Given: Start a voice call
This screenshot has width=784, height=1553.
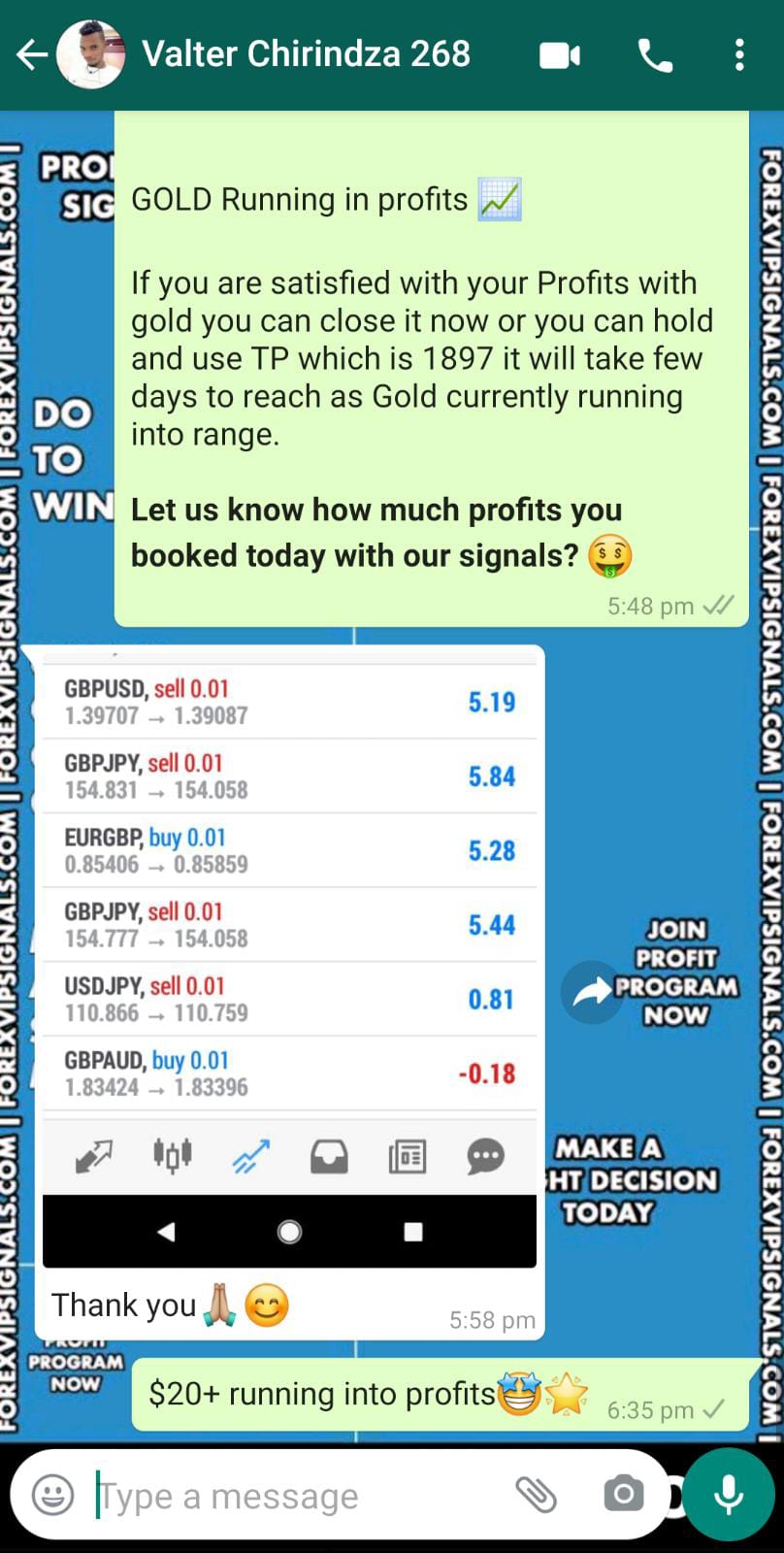Looking at the screenshot, I should click(x=655, y=55).
